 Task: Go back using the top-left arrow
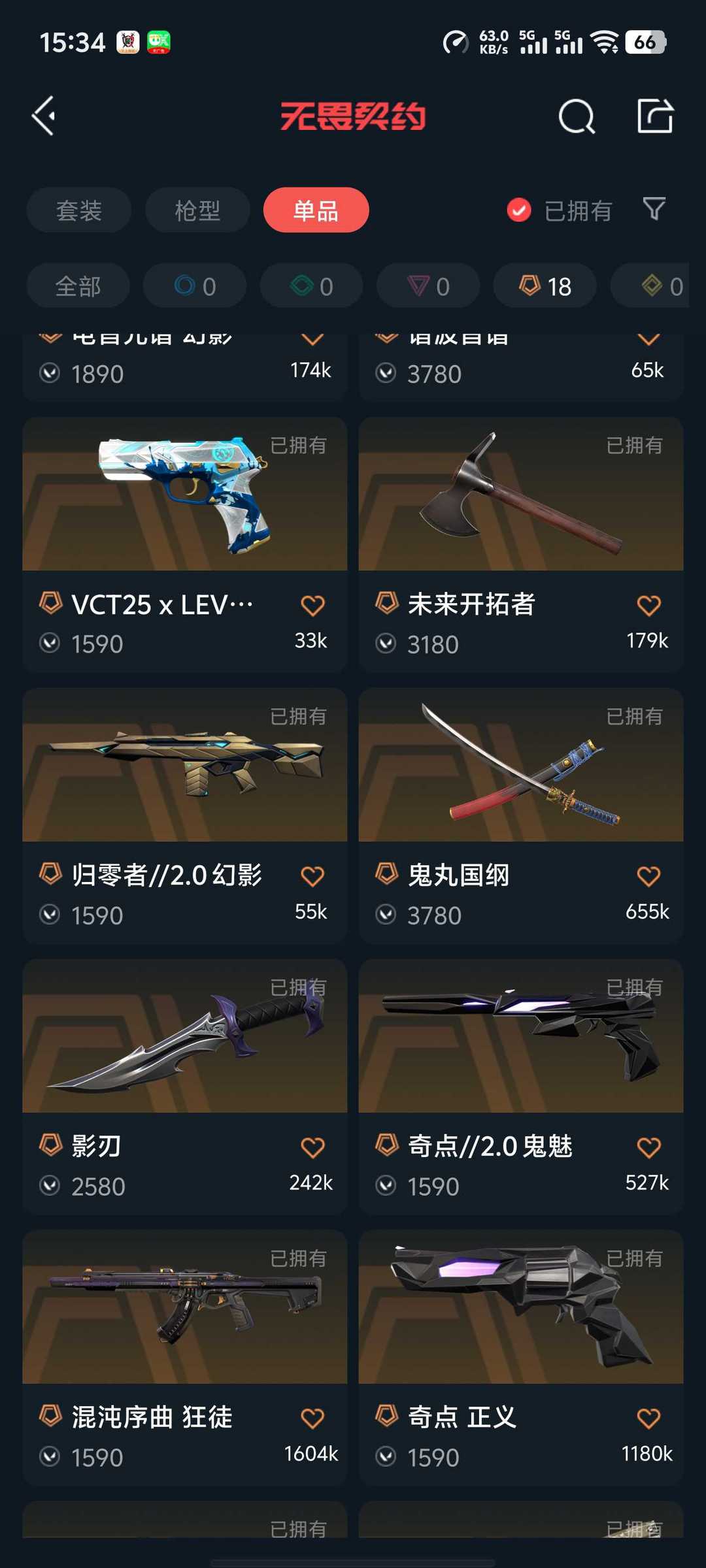click(x=44, y=116)
